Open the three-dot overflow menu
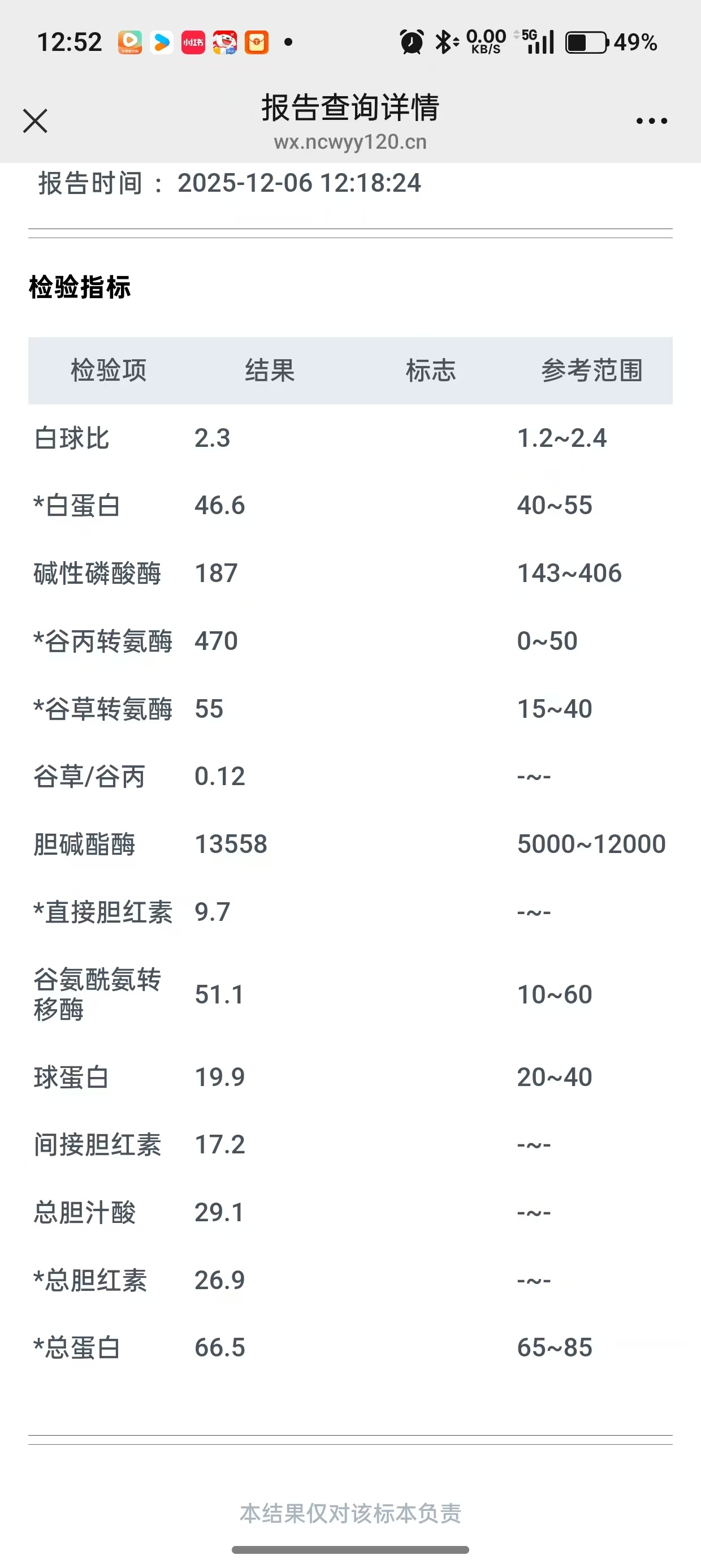This screenshot has height=1568, width=701. pos(652,121)
